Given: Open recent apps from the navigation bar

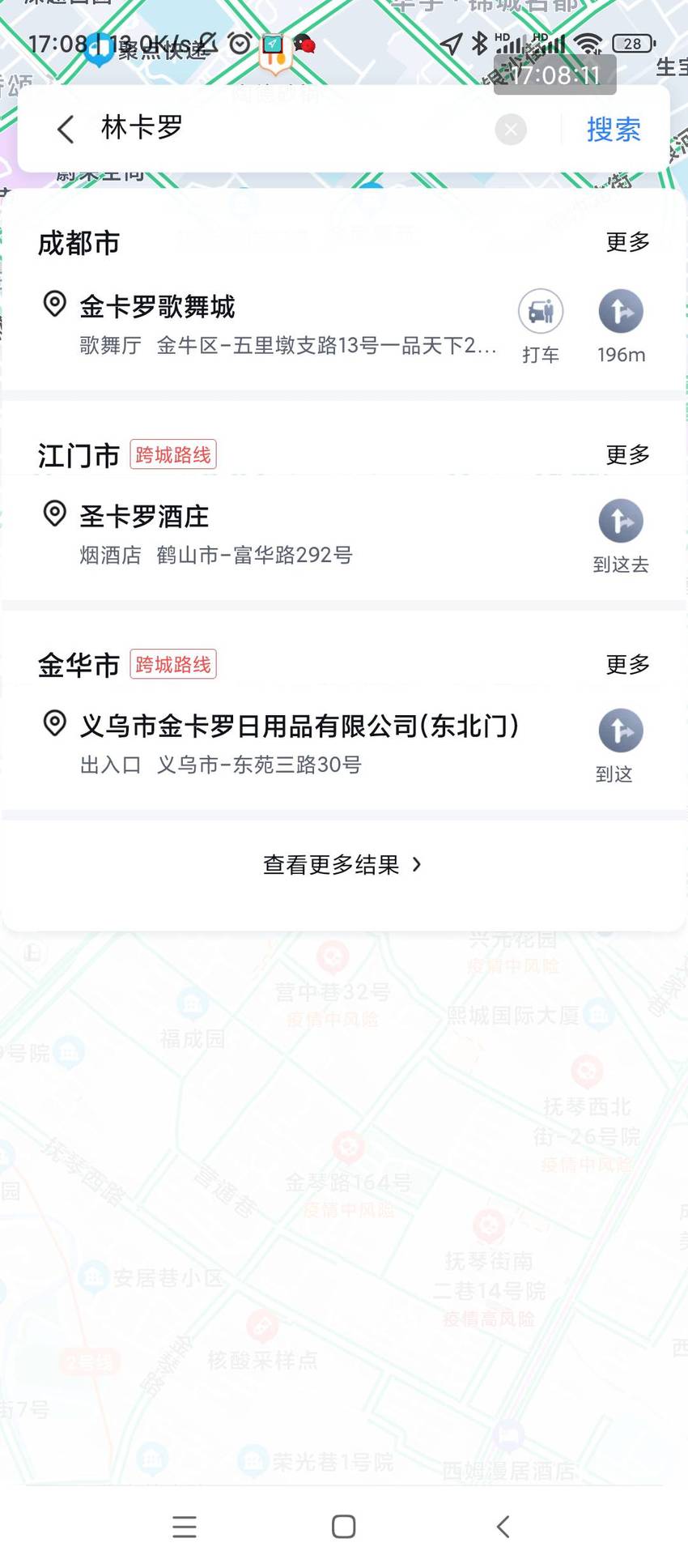Looking at the screenshot, I should tap(185, 1527).
